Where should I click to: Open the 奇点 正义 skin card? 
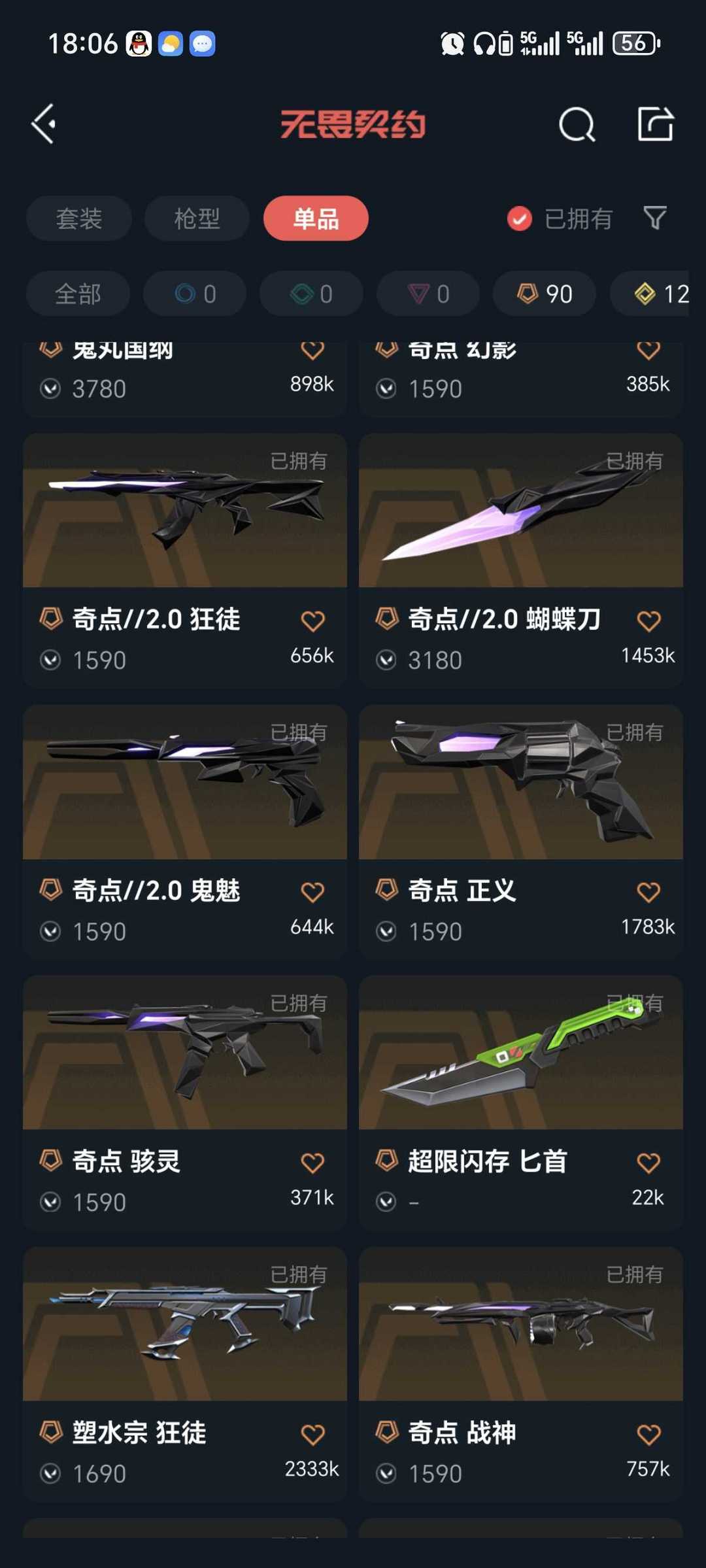click(521, 831)
